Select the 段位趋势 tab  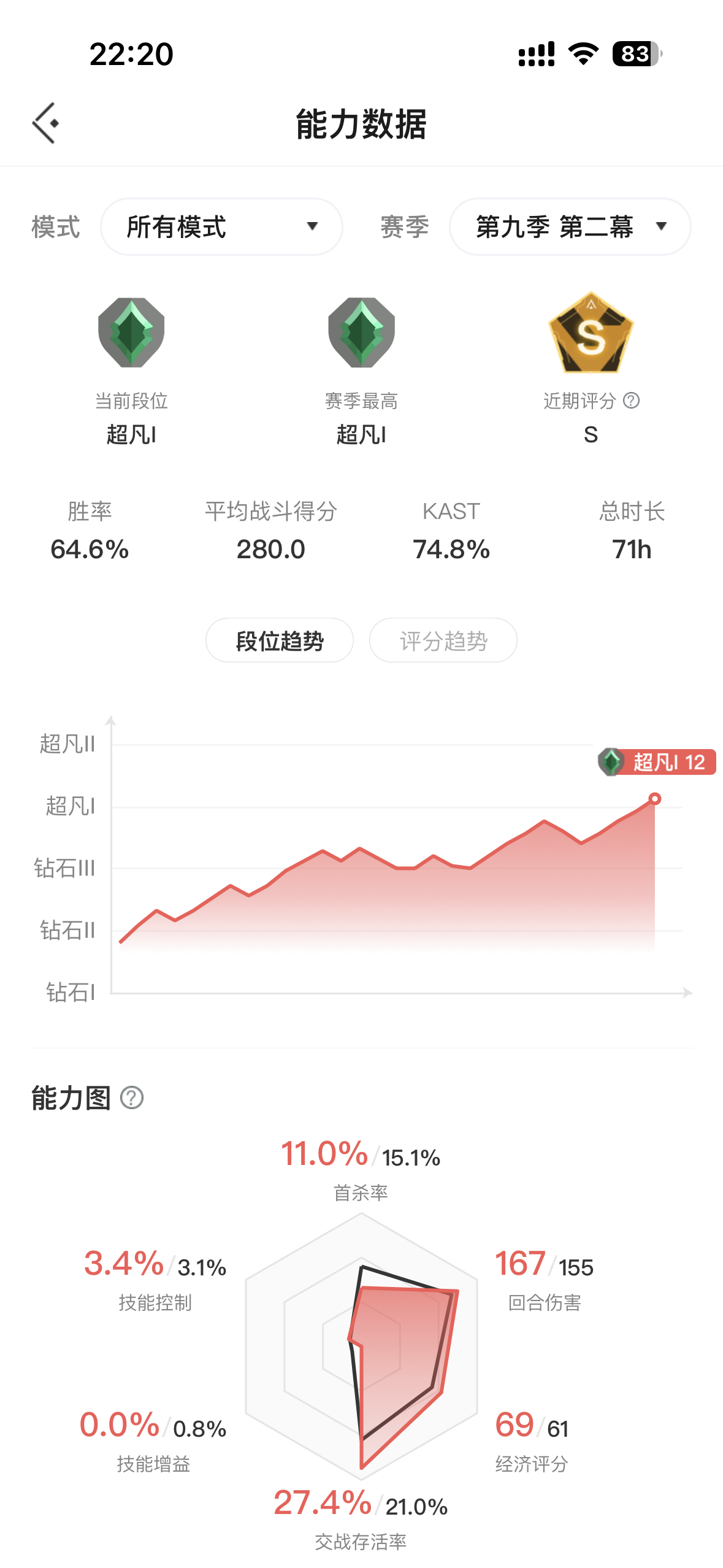280,640
